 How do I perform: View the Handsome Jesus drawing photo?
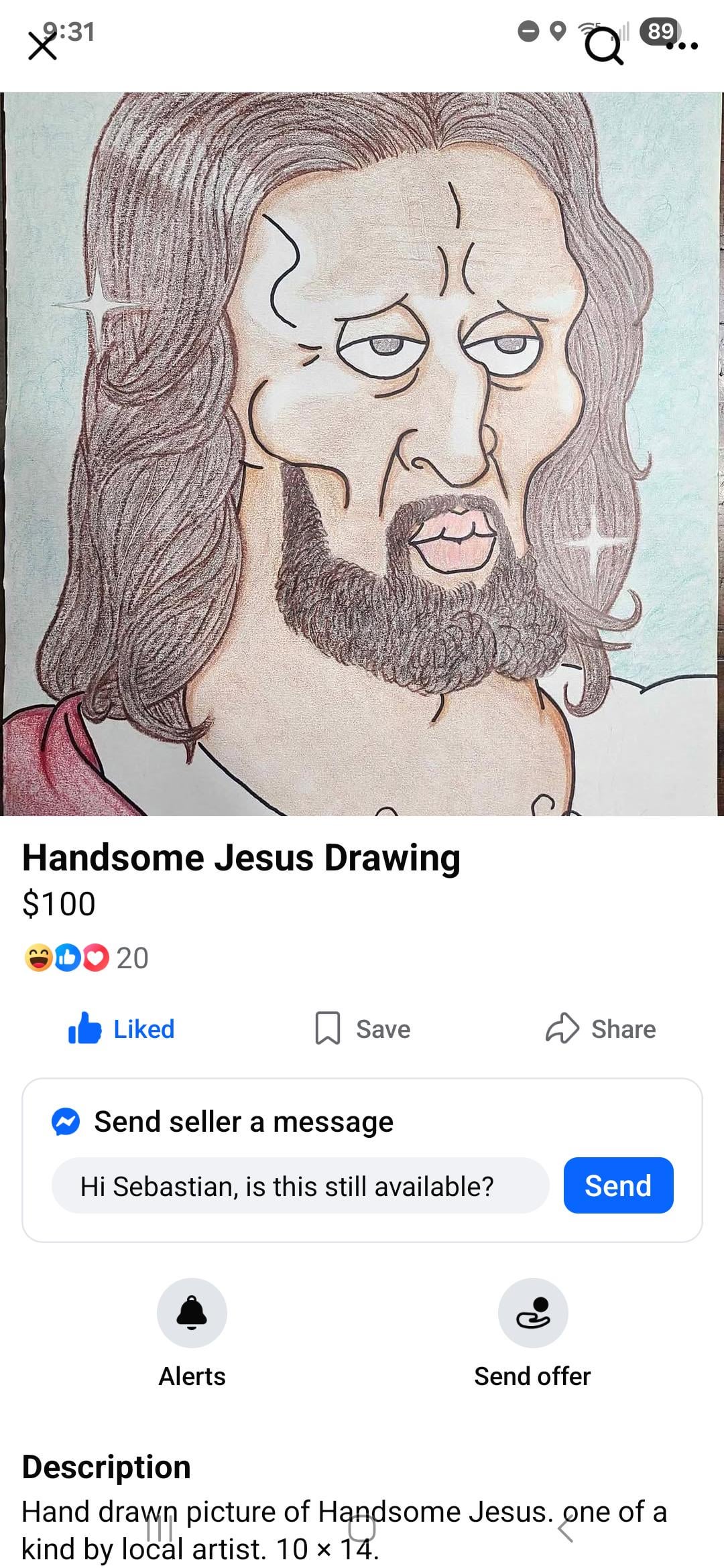coord(362,454)
